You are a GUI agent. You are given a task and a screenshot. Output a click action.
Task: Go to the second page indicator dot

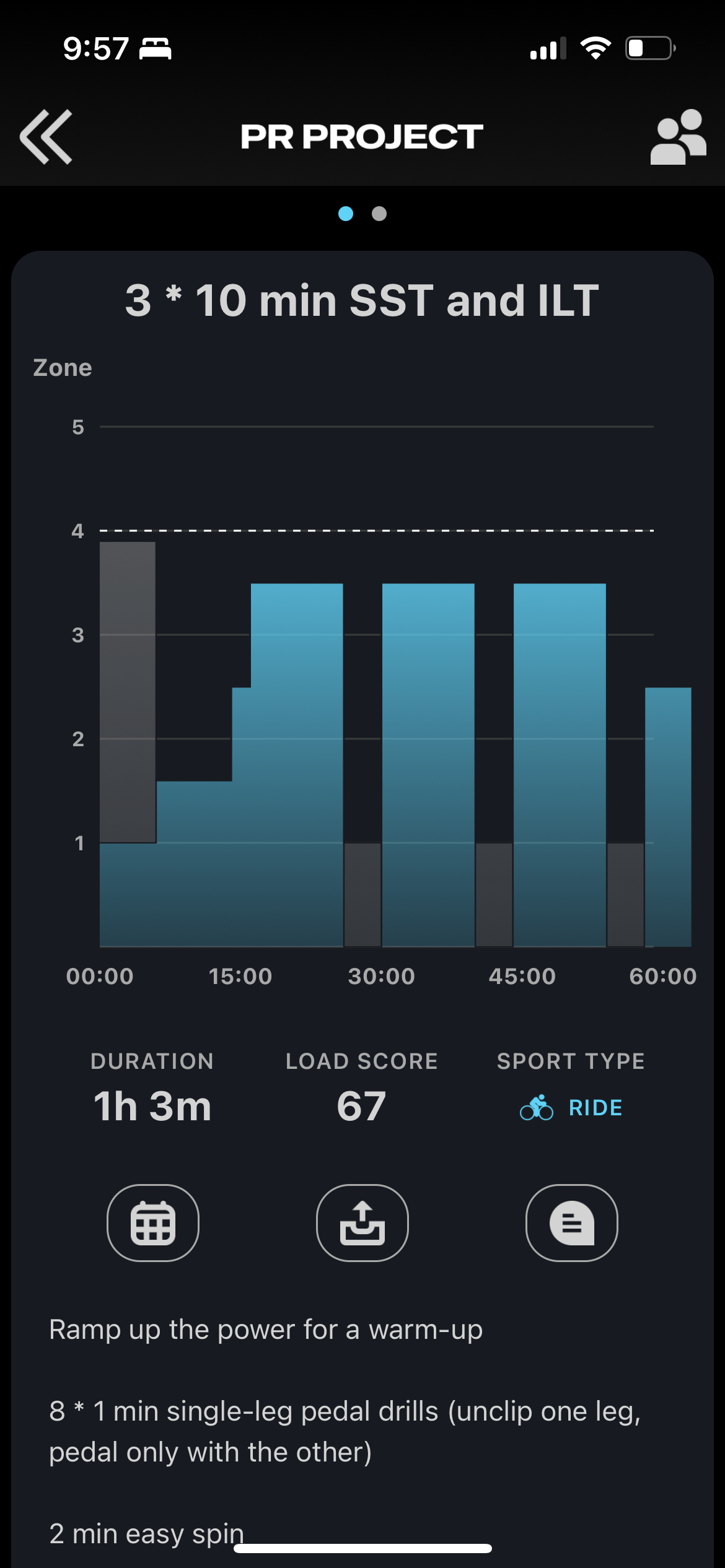coord(379,214)
